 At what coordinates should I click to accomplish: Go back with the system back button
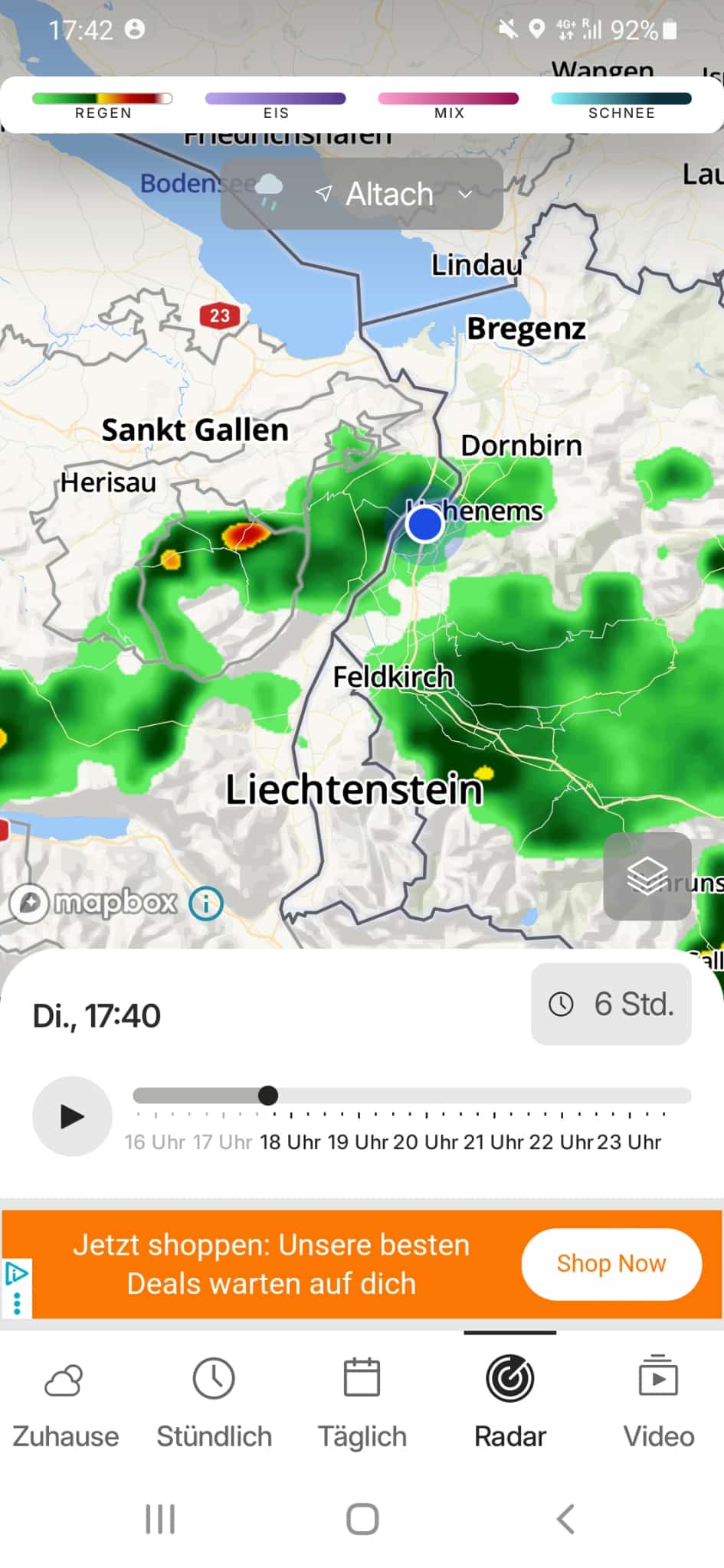pos(565,1519)
